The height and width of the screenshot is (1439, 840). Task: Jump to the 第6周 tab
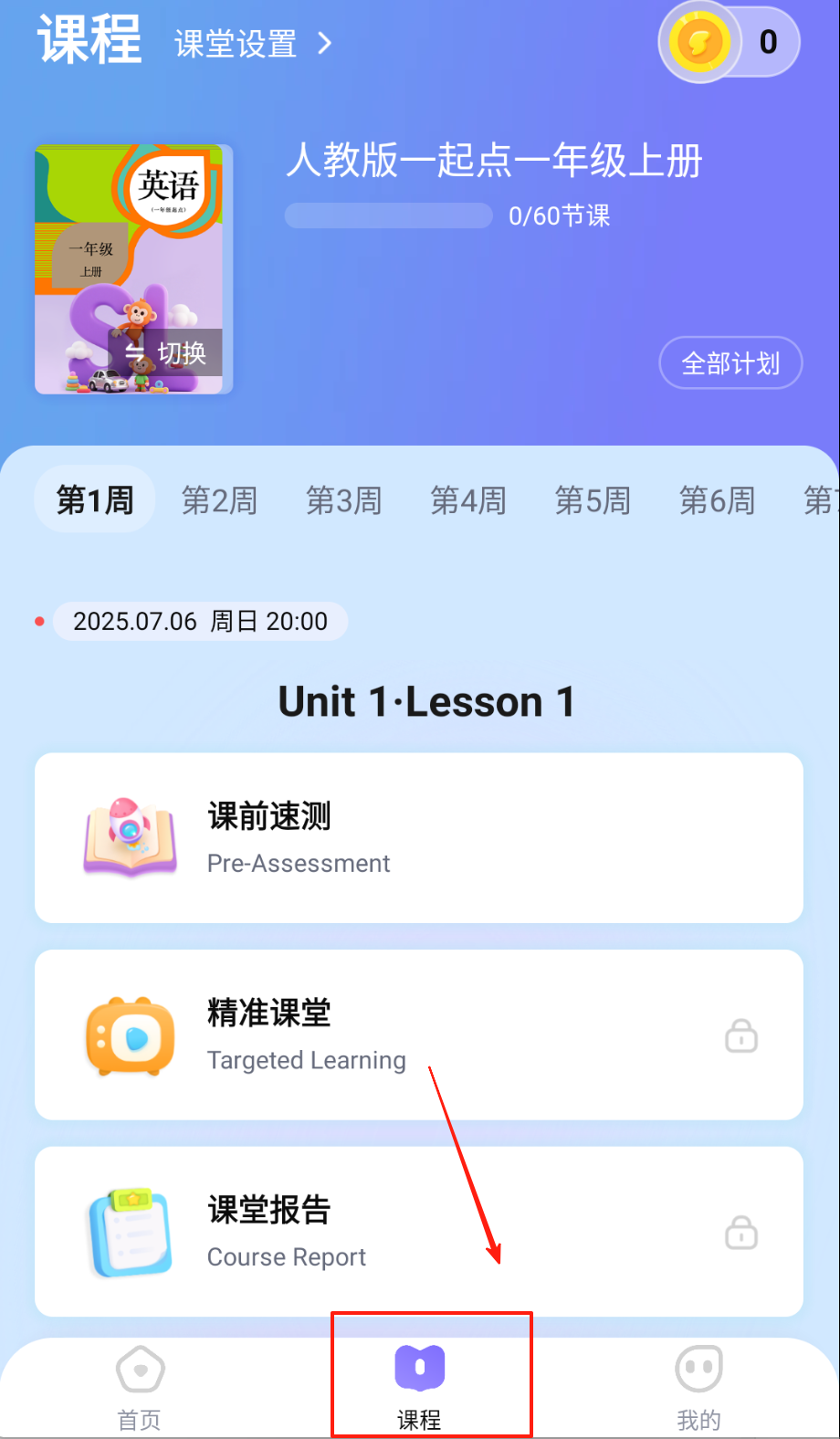click(x=717, y=500)
